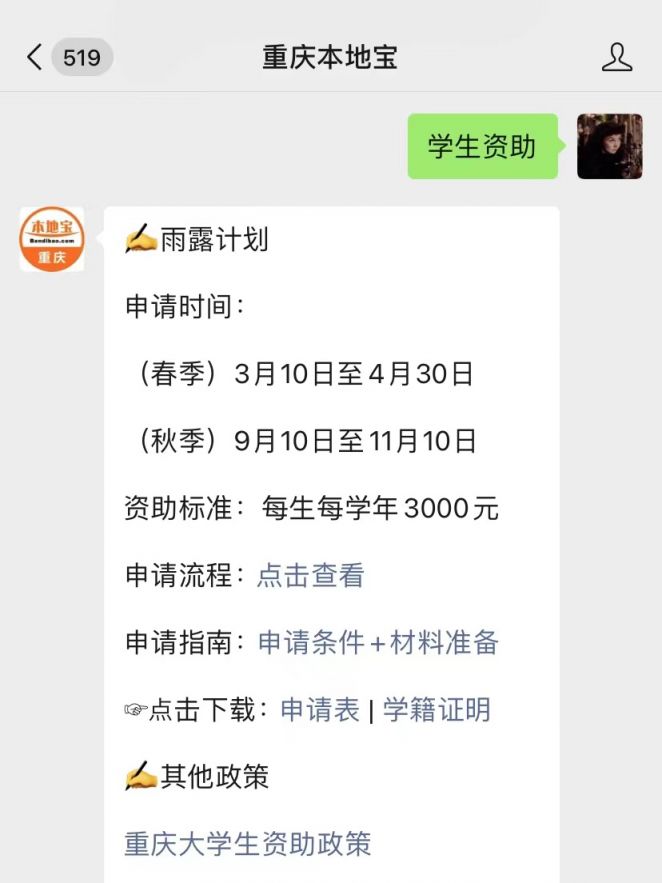This screenshot has width=662, height=883.
Task: View the 重庆本地宝 avatar profile
Action: tap(52, 239)
